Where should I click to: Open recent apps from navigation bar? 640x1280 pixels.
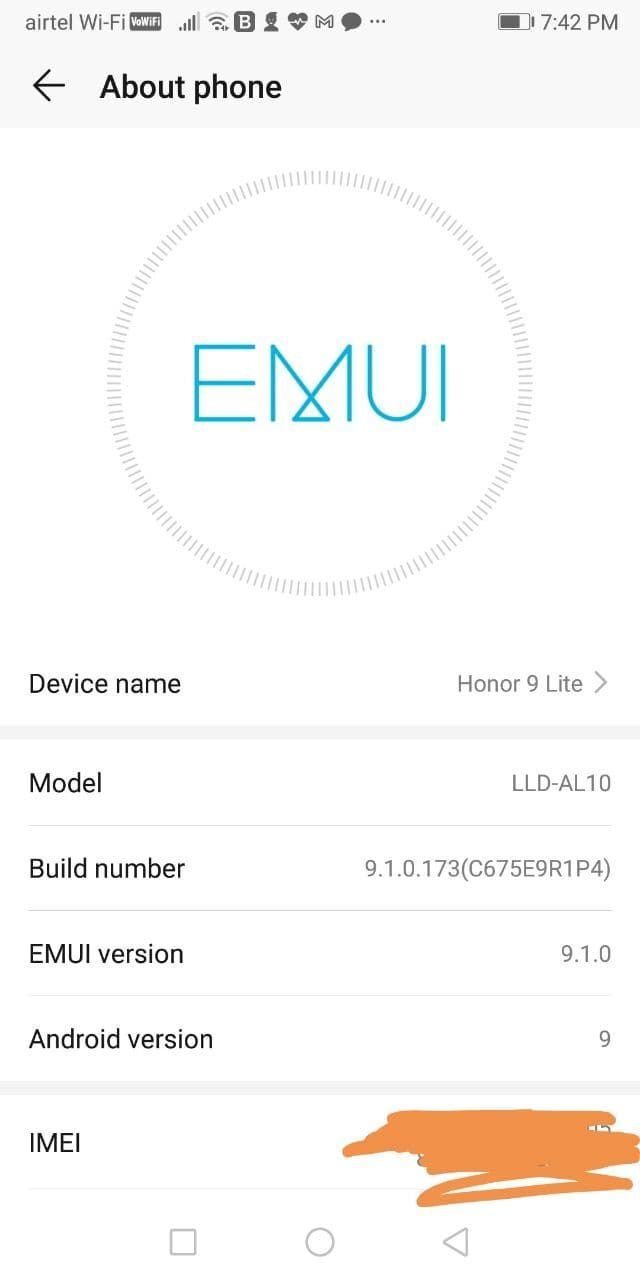(183, 1242)
